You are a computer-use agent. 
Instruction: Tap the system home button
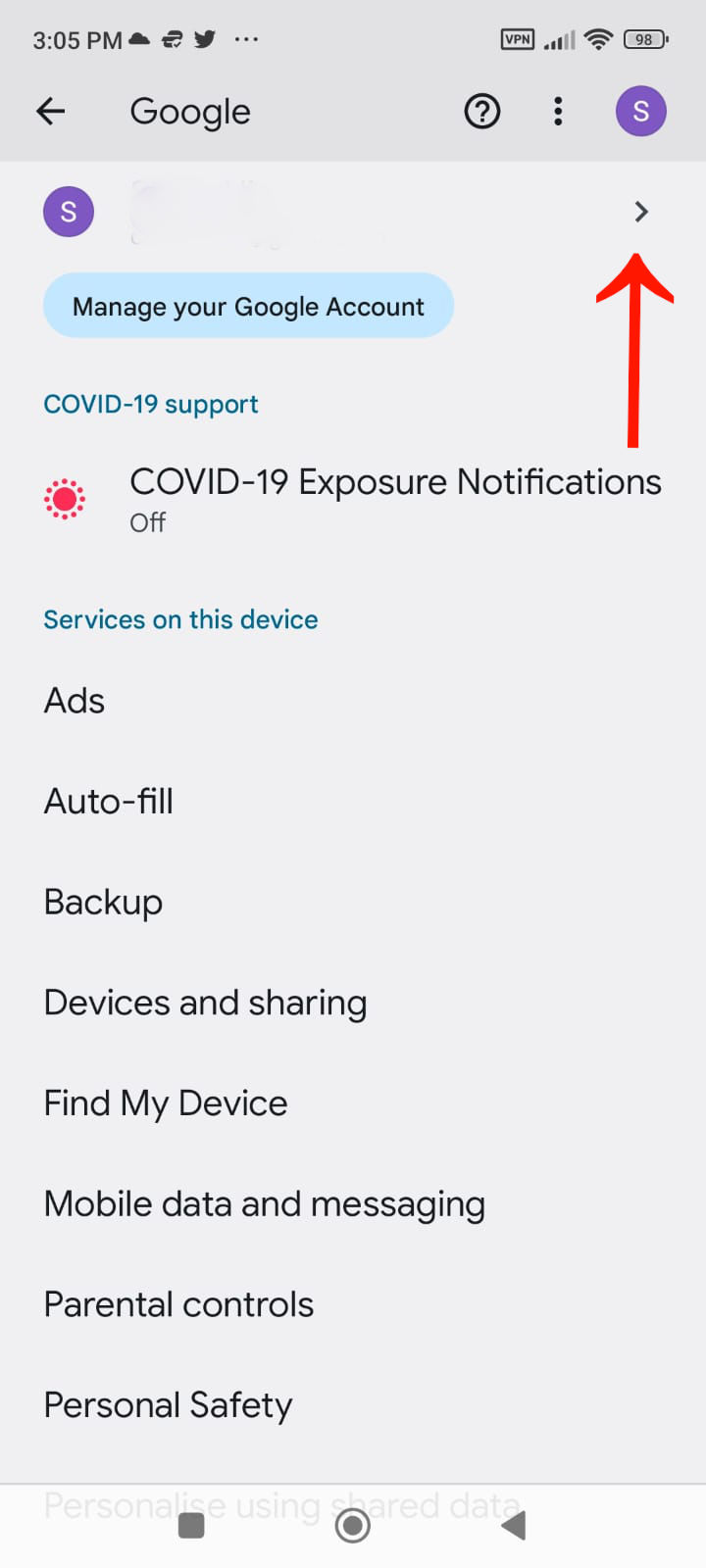coord(353,1525)
